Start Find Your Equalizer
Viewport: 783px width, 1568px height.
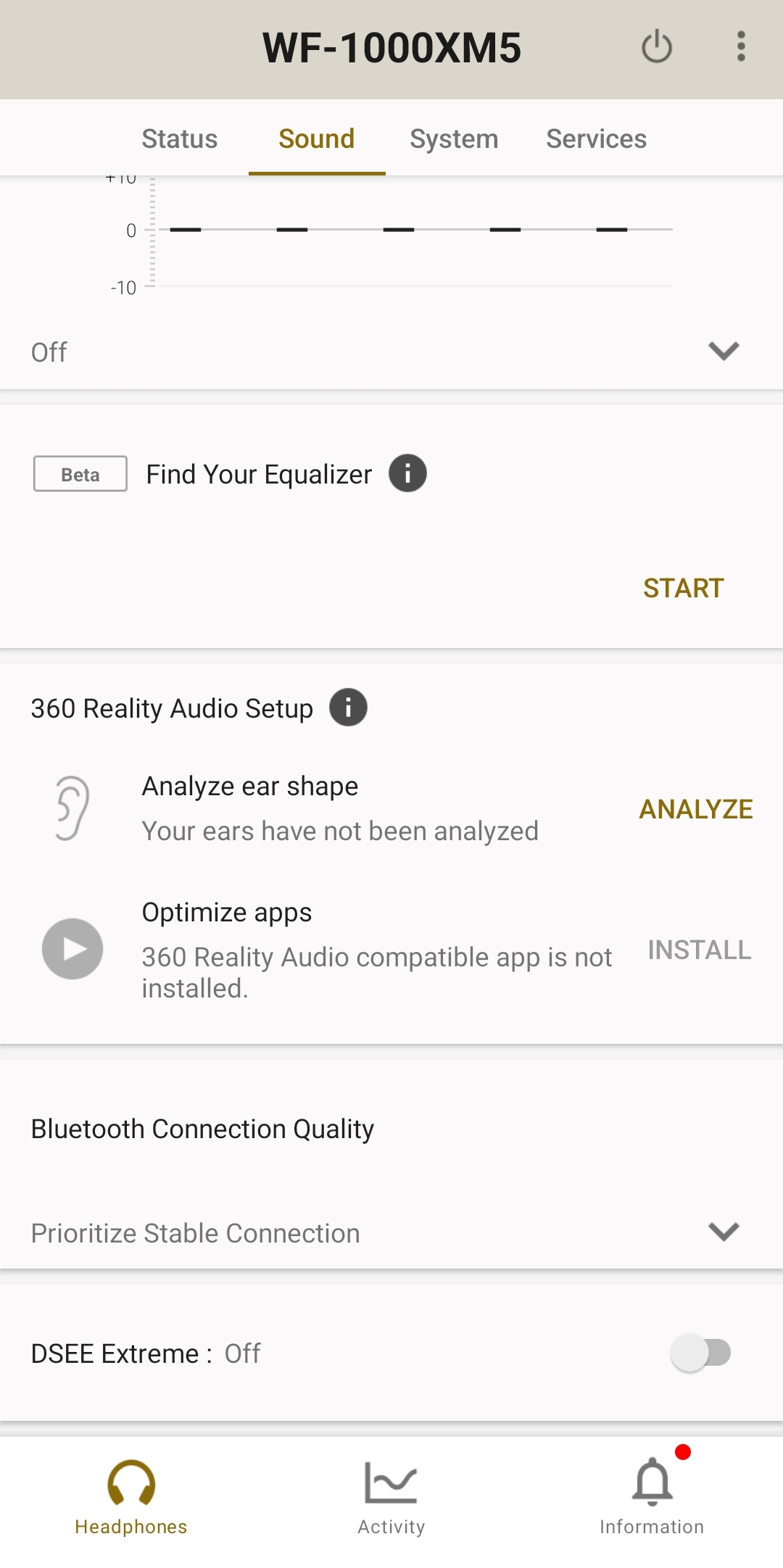pos(683,588)
